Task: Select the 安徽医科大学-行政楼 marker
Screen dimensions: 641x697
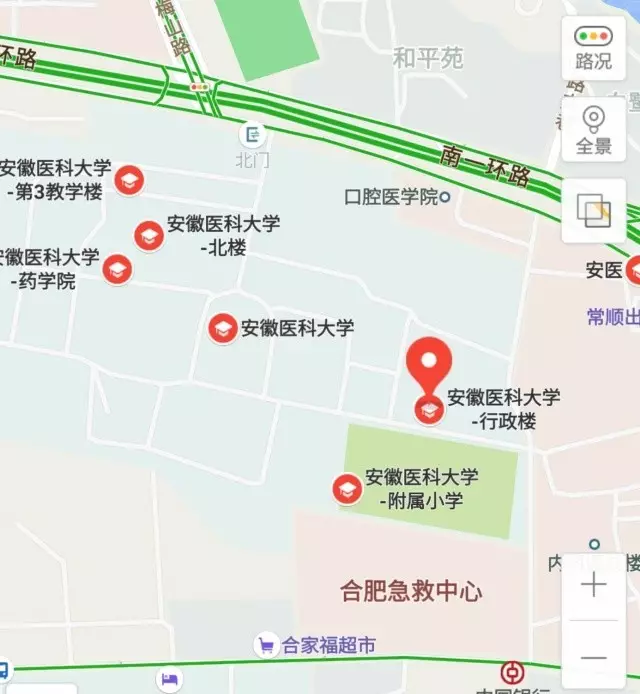Action: tap(429, 409)
